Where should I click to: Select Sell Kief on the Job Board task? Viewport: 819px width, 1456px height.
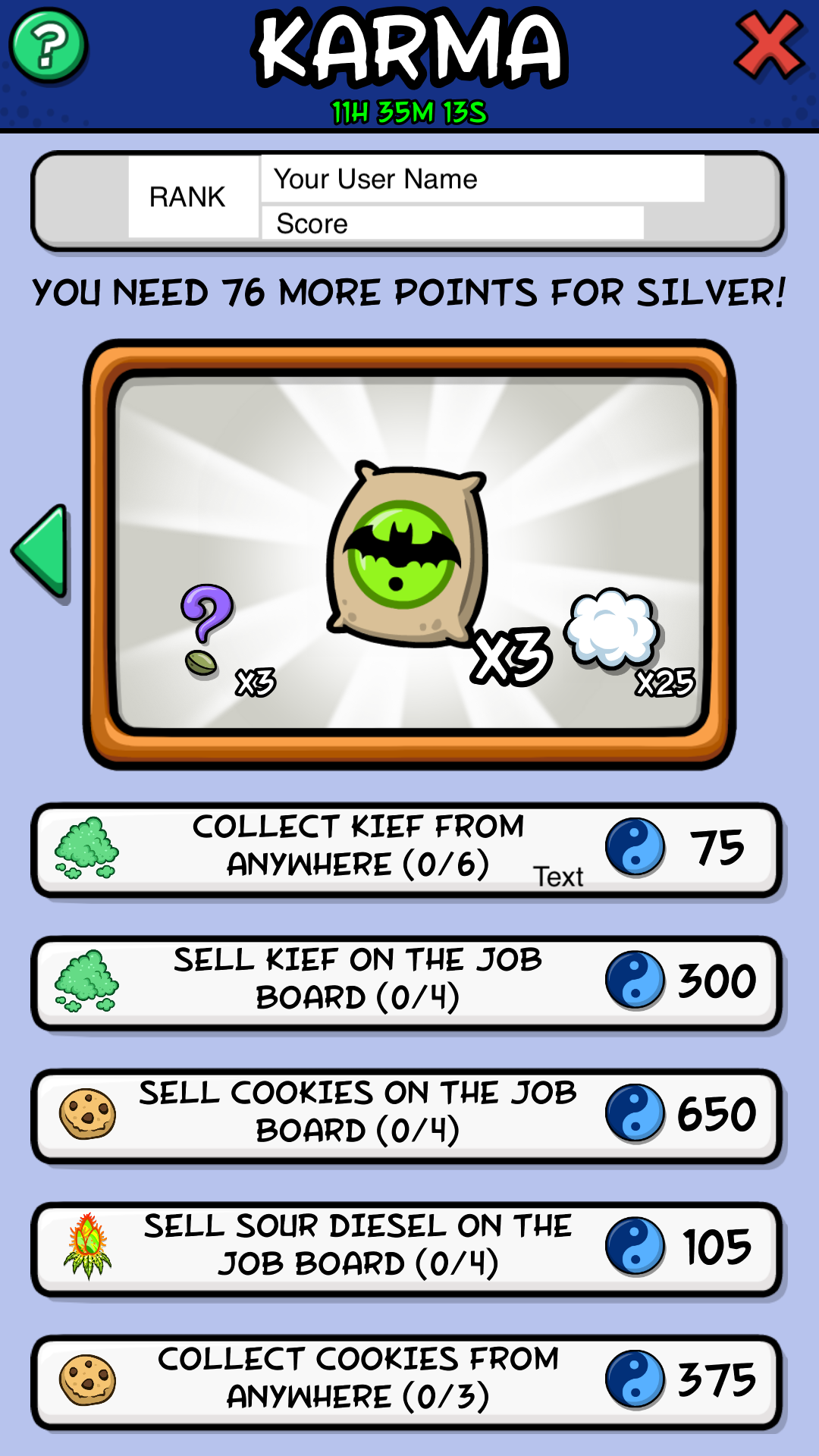click(x=407, y=981)
